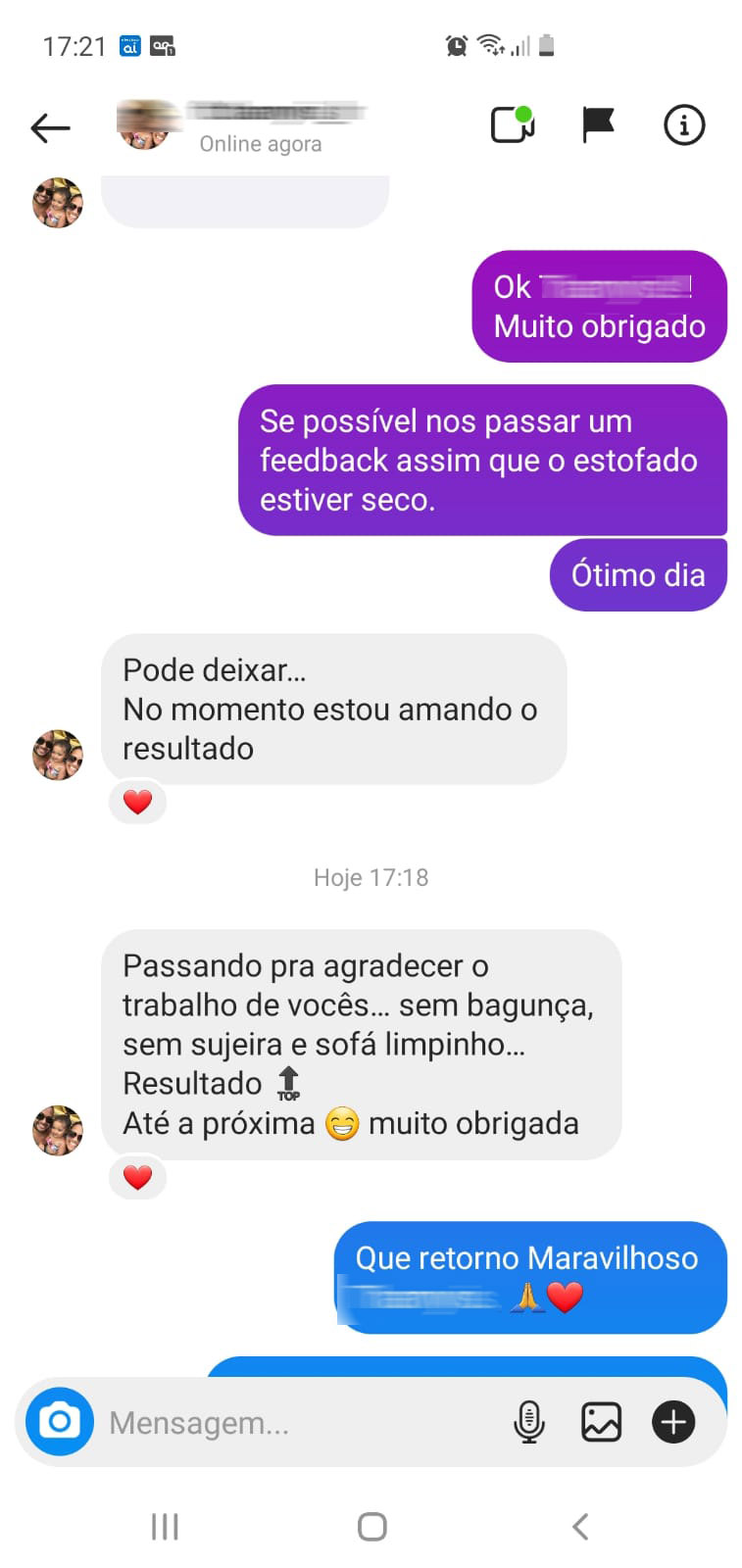The image size is (742, 1568).
Task: Open system recent apps
Action: click(x=165, y=1527)
